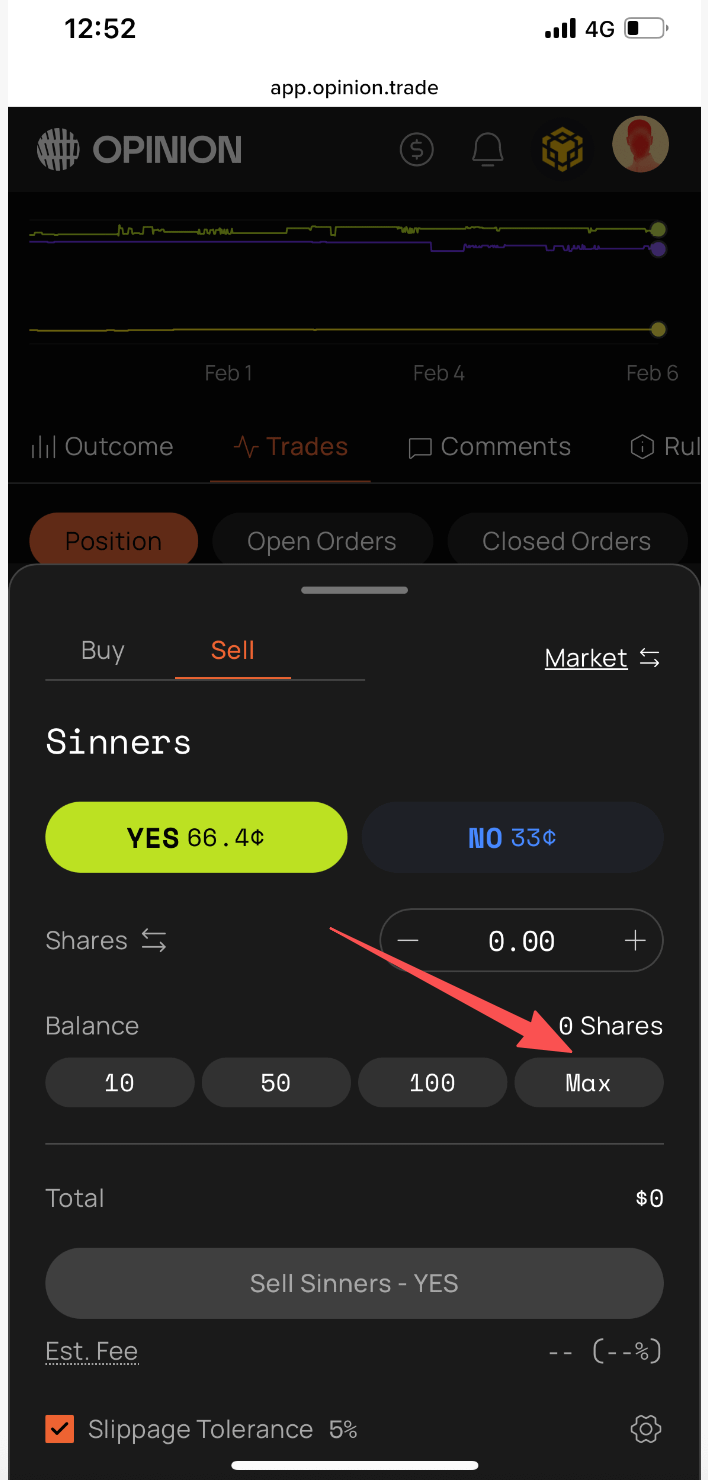This screenshot has height=1480, width=708.
Task: Set share amount to 10
Action: (x=120, y=1083)
